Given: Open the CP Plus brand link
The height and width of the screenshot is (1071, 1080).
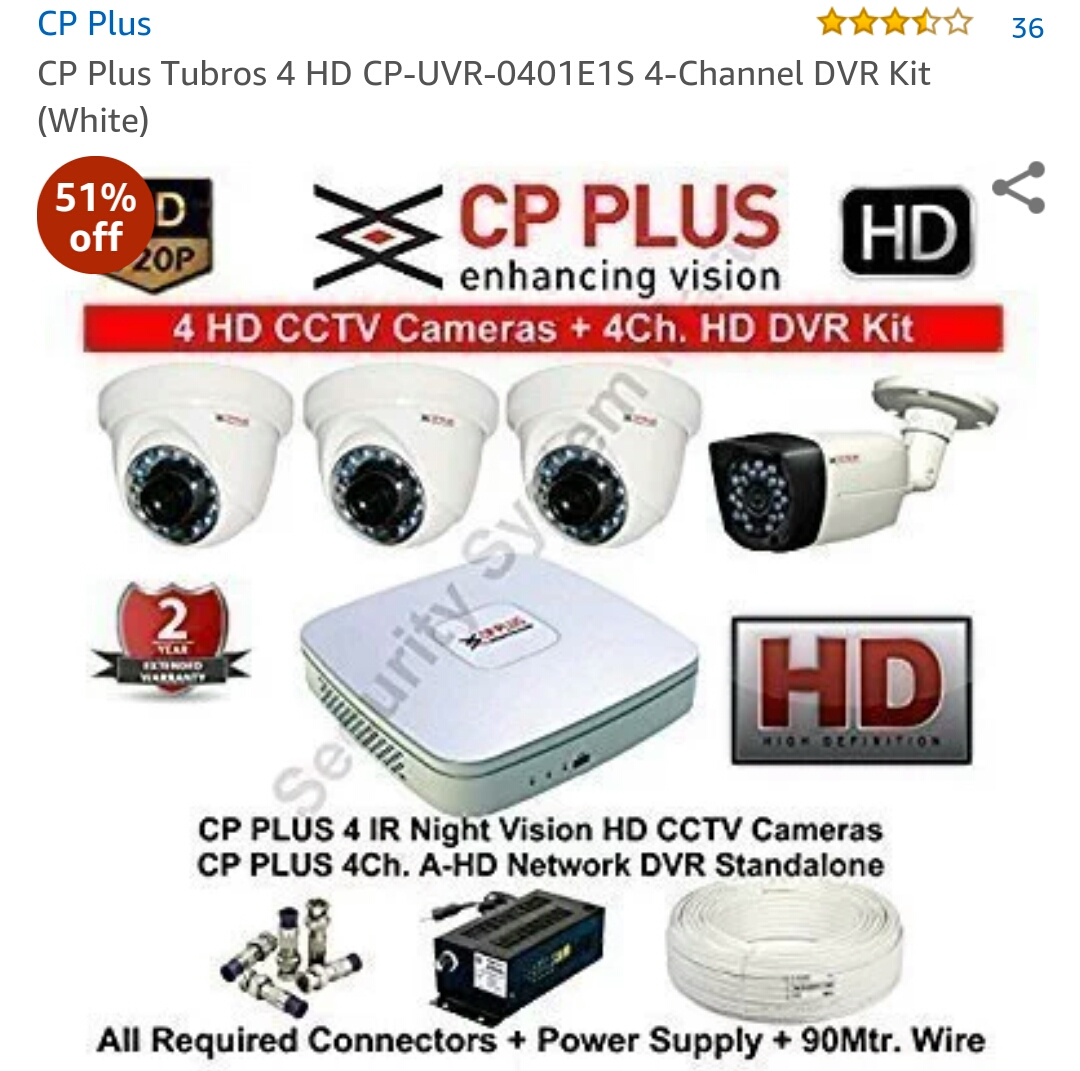Looking at the screenshot, I should [x=94, y=23].
